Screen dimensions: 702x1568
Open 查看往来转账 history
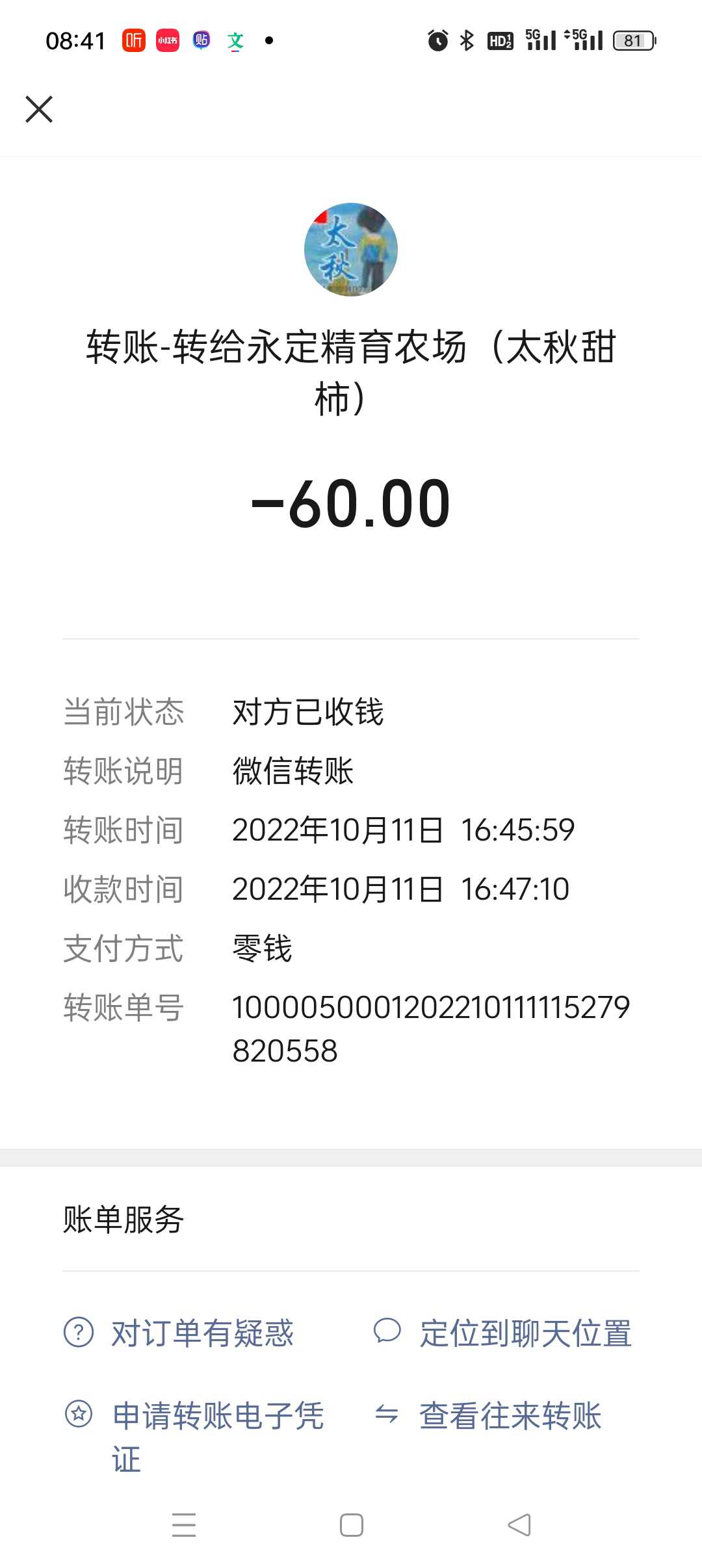[x=488, y=1415]
